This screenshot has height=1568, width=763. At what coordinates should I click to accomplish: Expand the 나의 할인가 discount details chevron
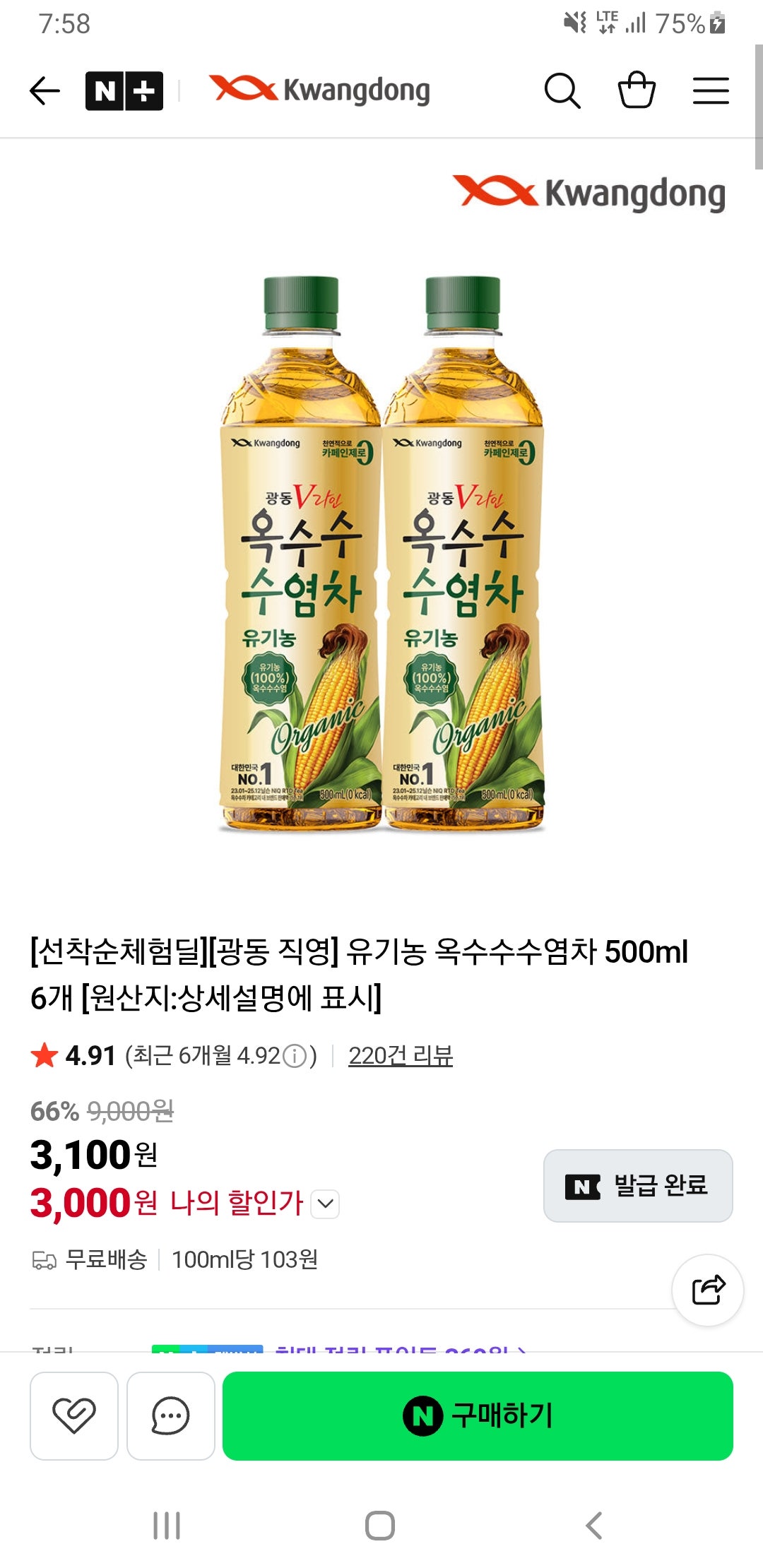324,1206
